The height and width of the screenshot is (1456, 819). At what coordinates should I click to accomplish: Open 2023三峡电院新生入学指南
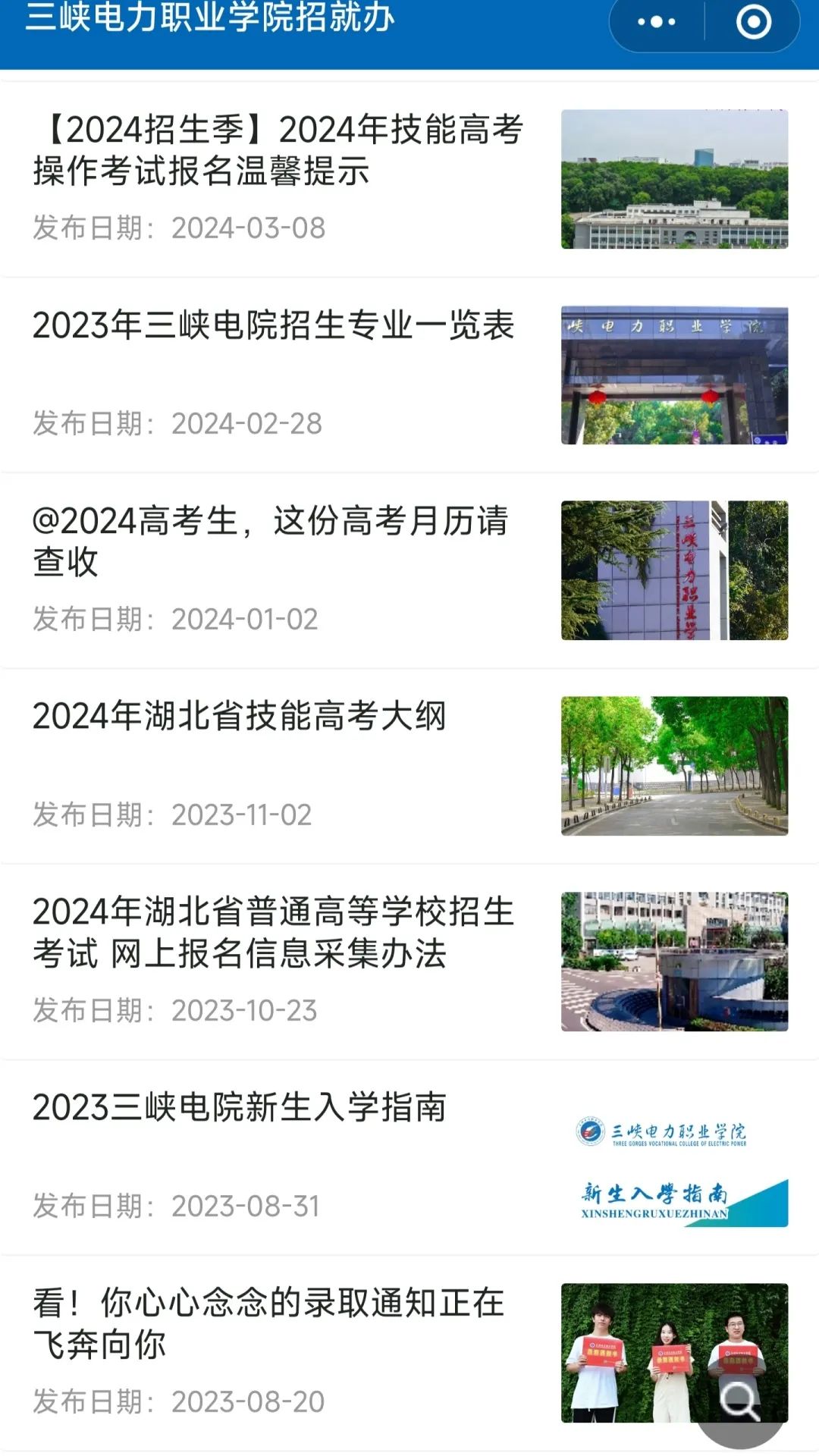pos(240,1108)
